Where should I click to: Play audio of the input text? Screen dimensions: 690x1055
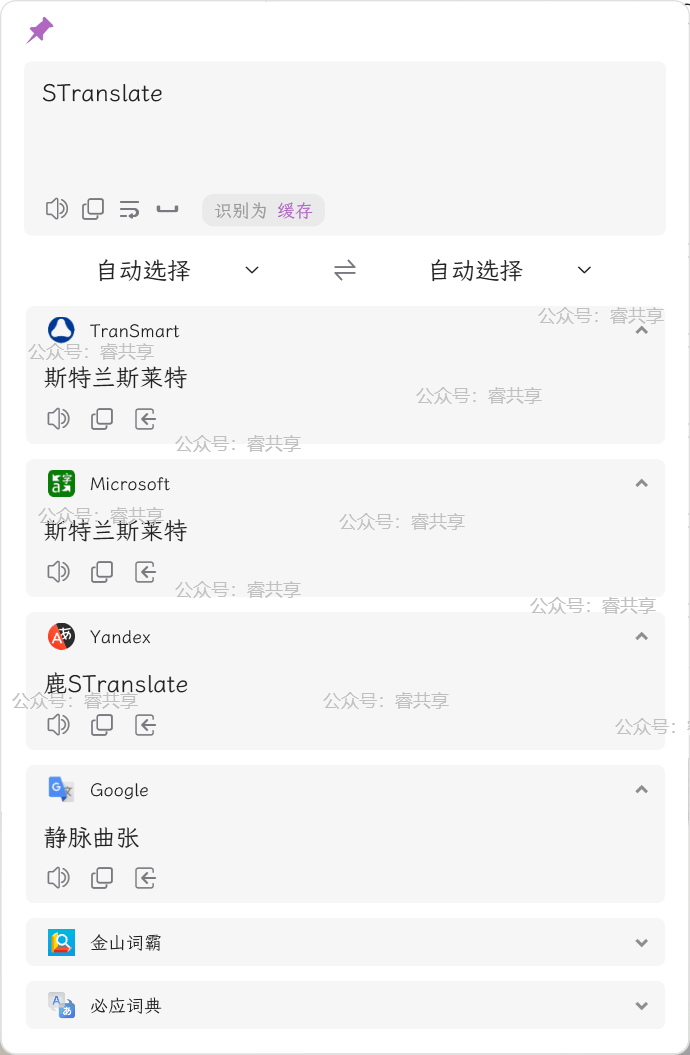57,209
